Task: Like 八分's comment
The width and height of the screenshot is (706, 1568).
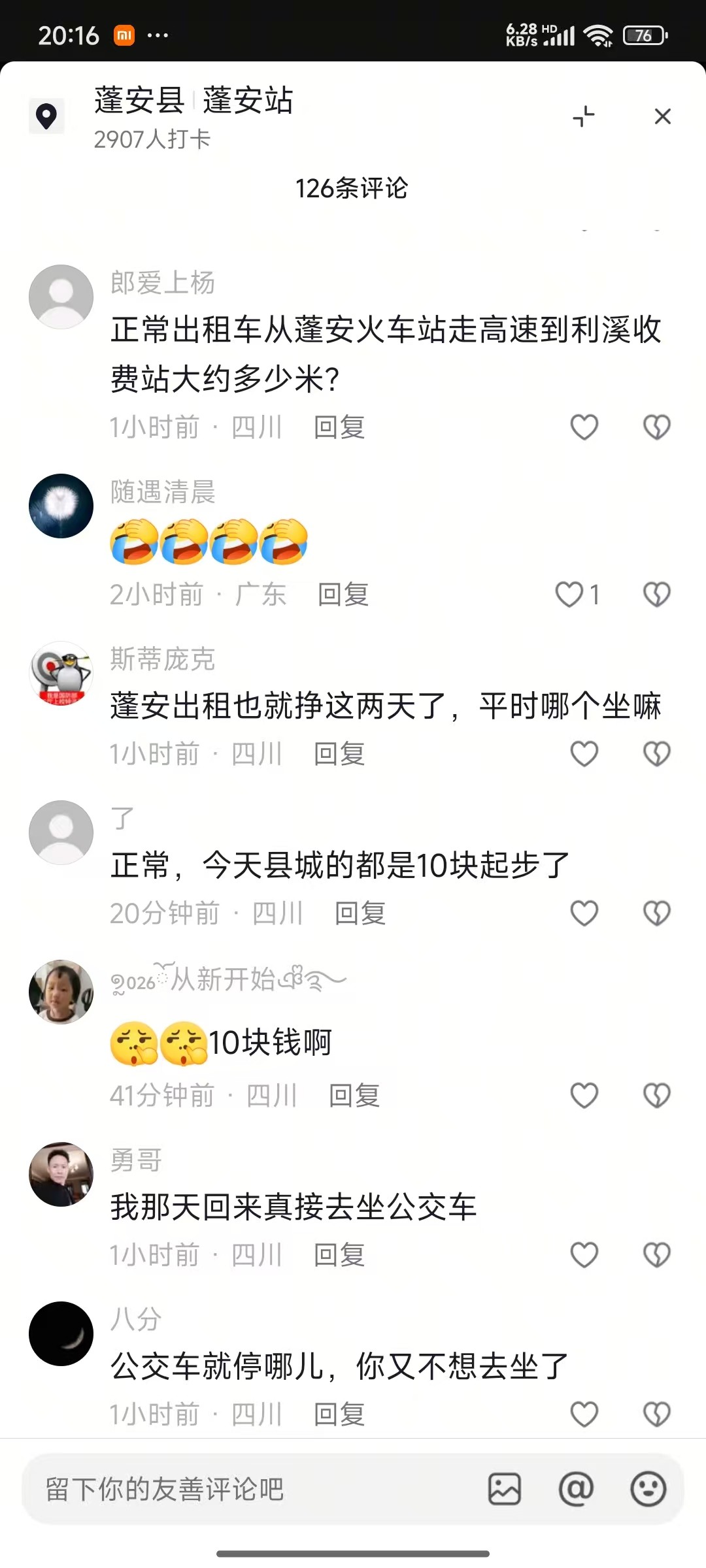Action: click(x=584, y=1414)
